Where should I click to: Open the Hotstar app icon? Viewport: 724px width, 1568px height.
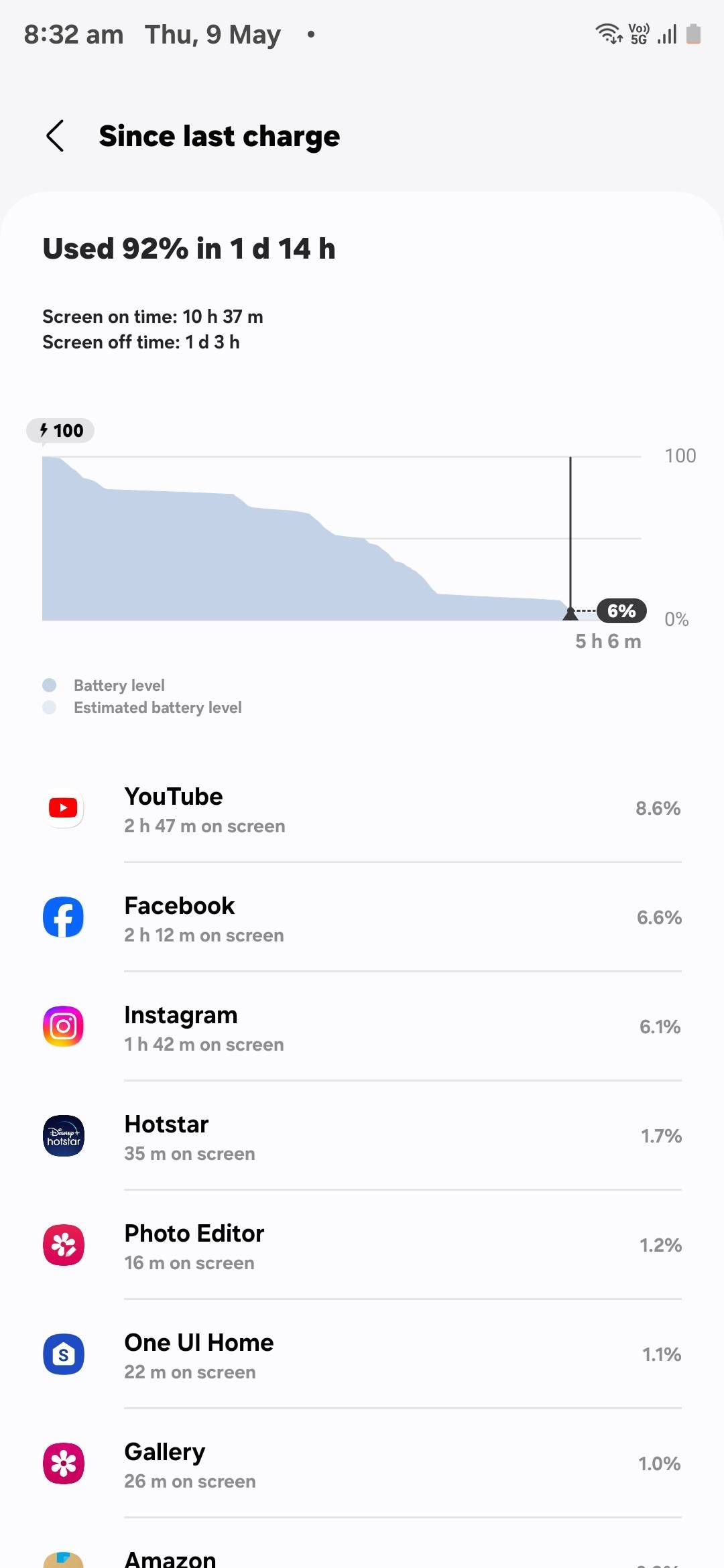coord(63,1135)
